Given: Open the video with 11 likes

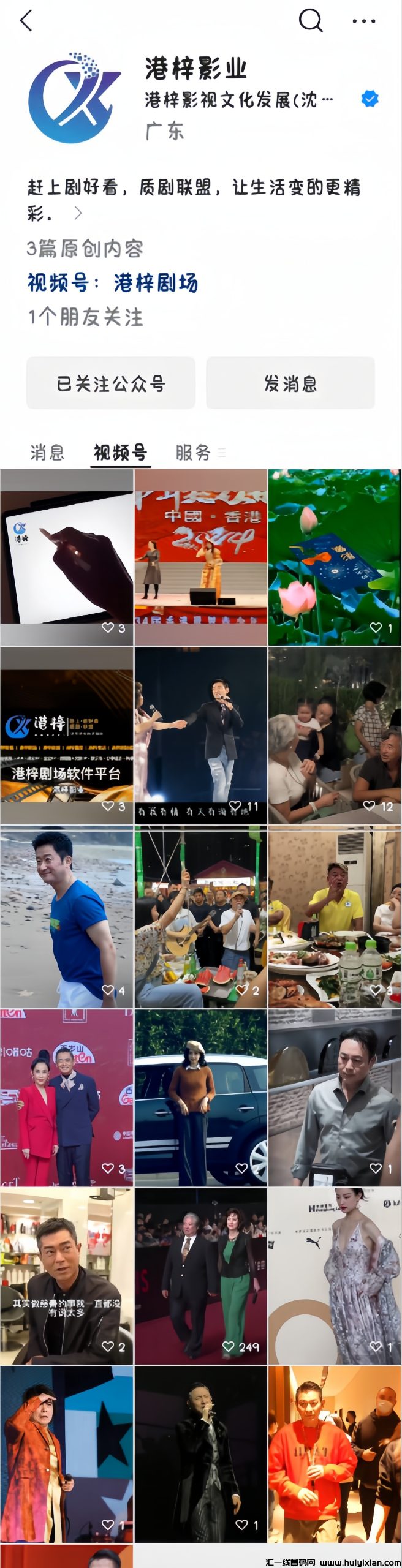Looking at the screenshot, I should [x=200, y=736].
